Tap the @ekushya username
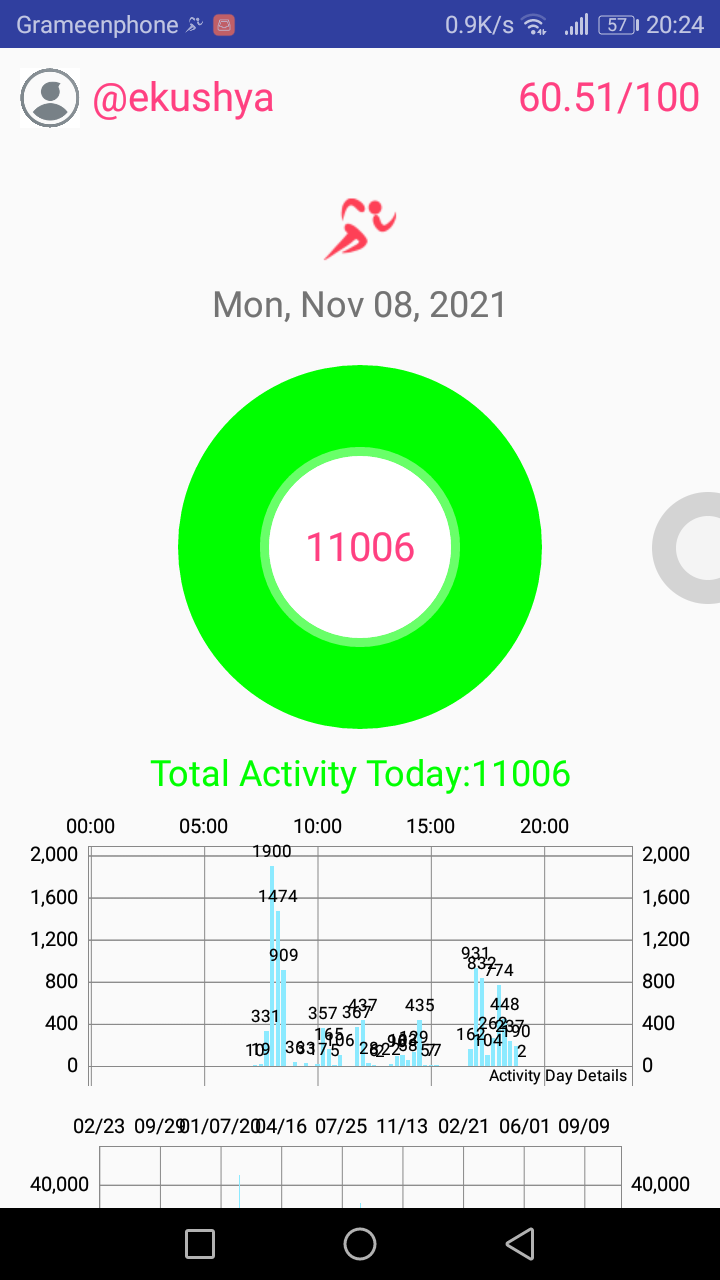Screen dimensions: 720x1280 [183, 99]
